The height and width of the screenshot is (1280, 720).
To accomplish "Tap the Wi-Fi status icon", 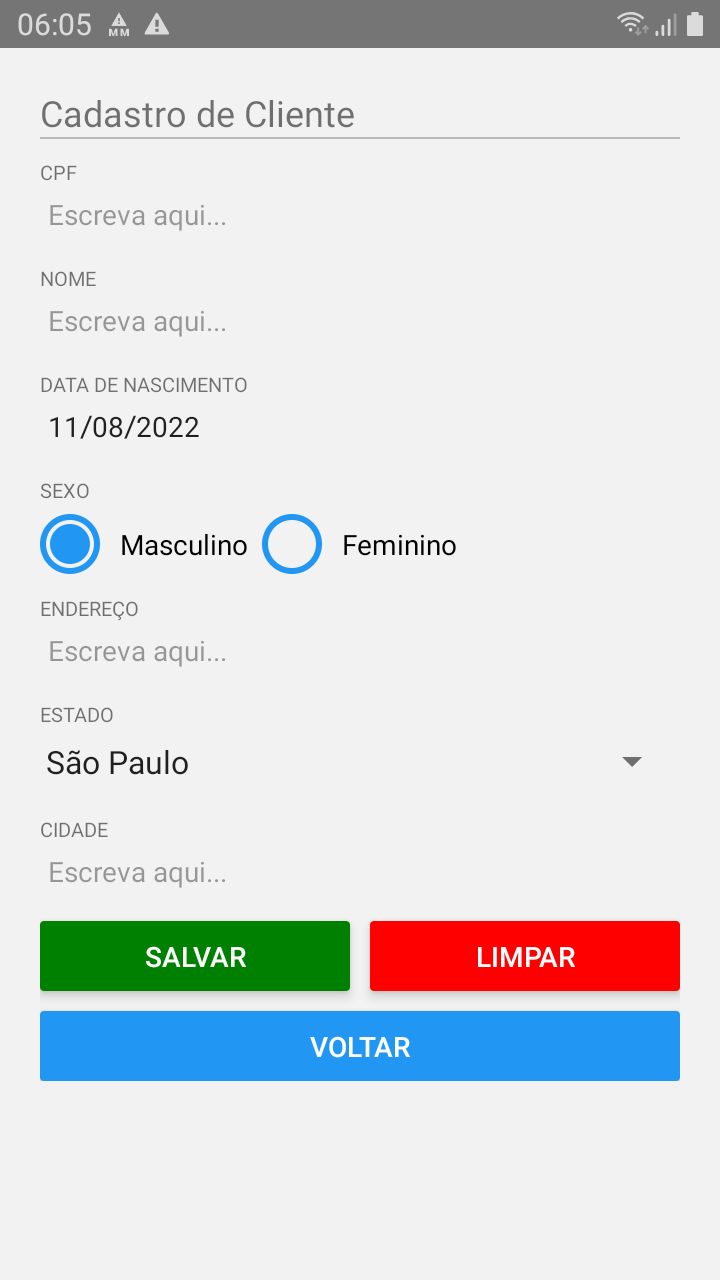I will [x=630, y=25].
